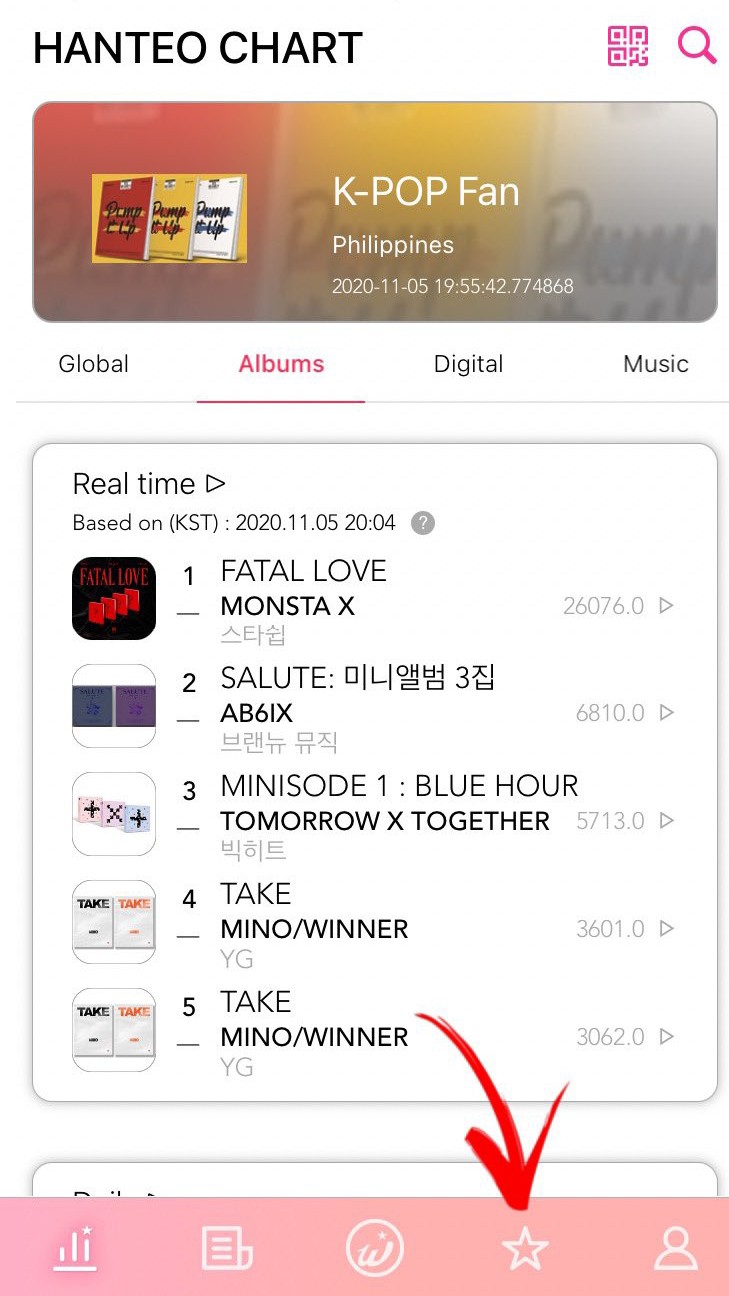Tap the help question mark icon

pyautogui.click(x=423, y=523)
